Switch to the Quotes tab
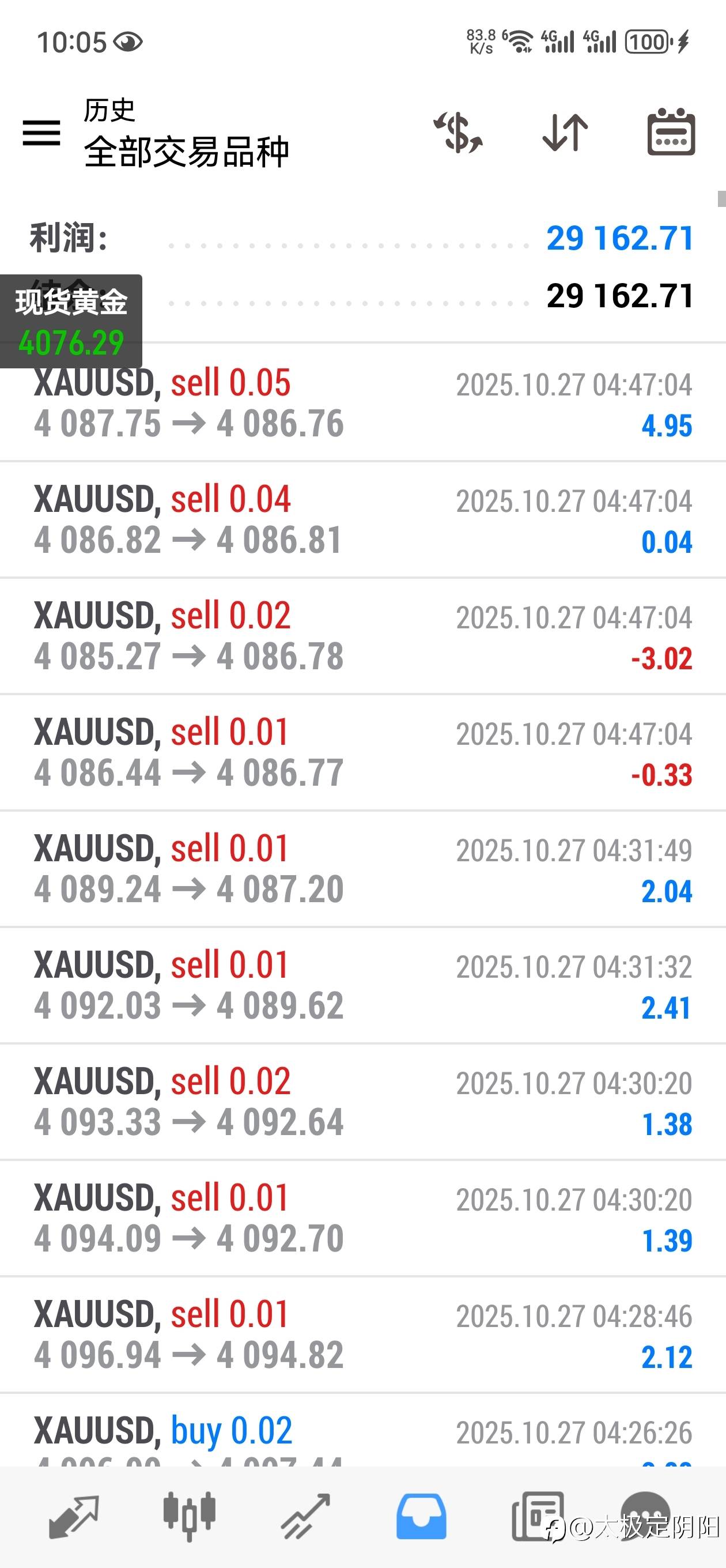The height and width of the screenshot is (1568, 726). [74, 1517]
